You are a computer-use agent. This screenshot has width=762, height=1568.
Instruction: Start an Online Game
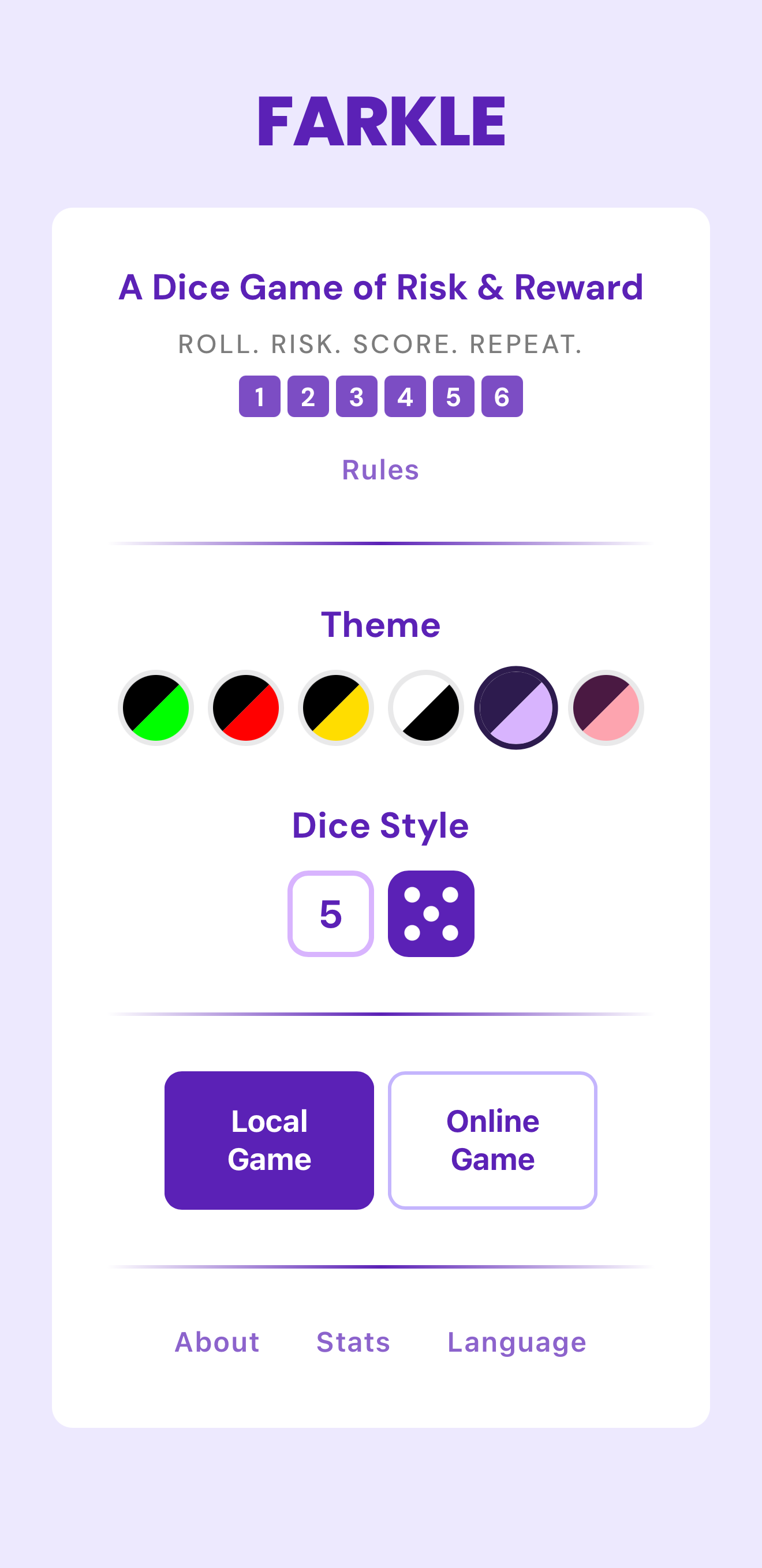pyautogui.click(x=492, y=1141)
